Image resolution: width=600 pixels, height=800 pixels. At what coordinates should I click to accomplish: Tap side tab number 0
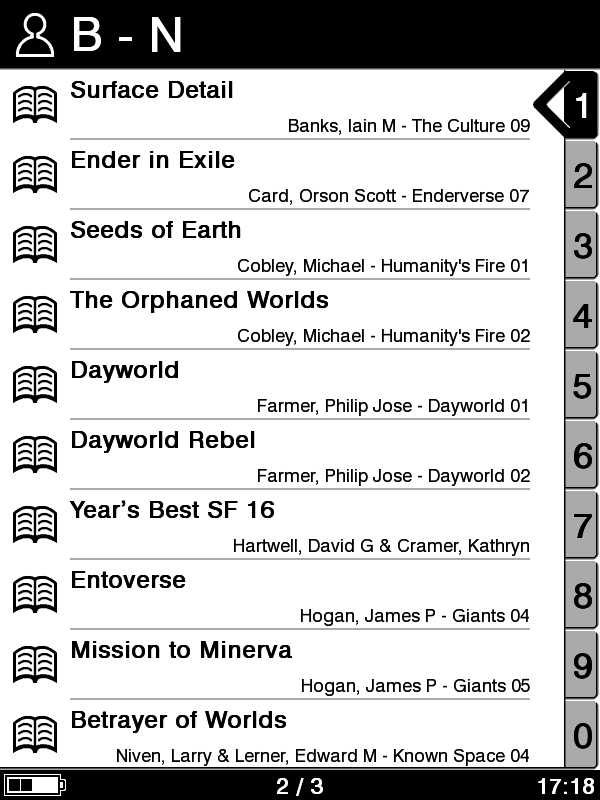[582, 736]
